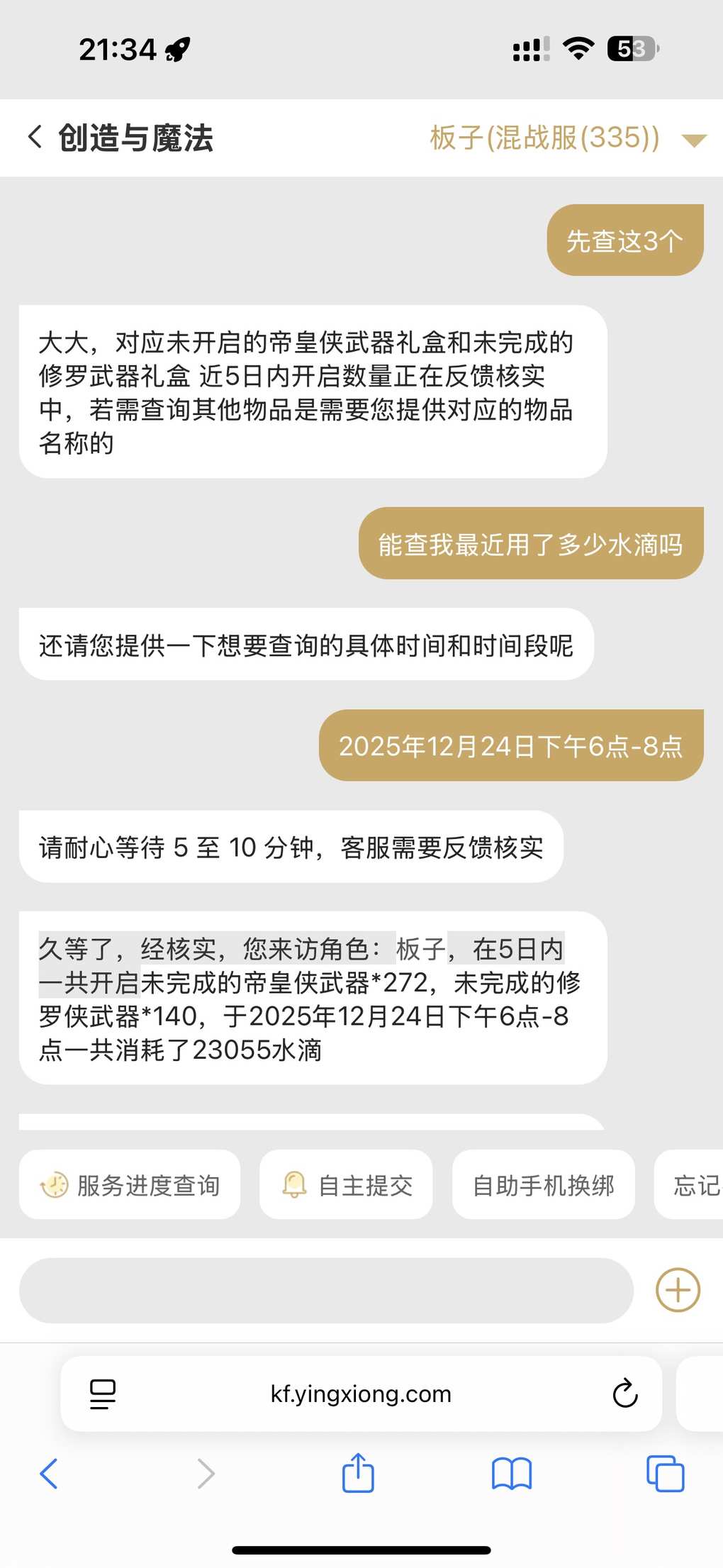723x1568 pixels.
Task: Open the page settings icon in address bar
Action: tap(103, 1394)
